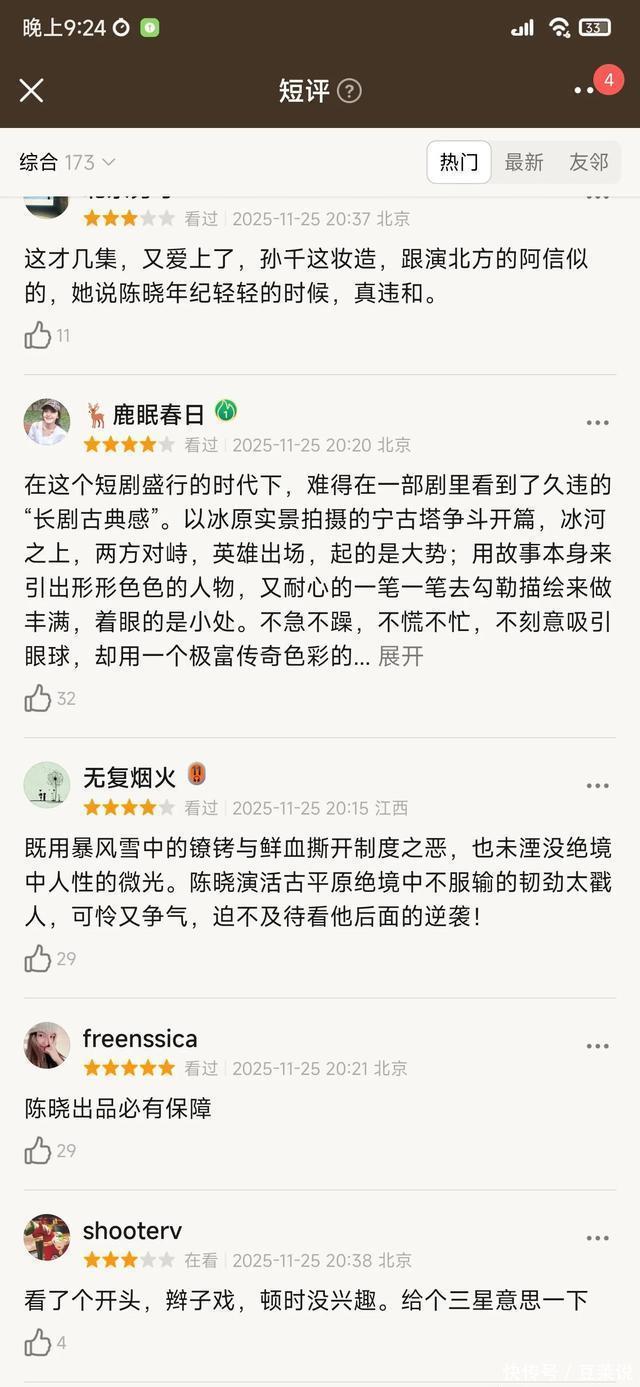Image resolution: width=640 pixels, height=1387 pixels.
Task: Like 鹿眠春日's review
Action: point(38,698)
